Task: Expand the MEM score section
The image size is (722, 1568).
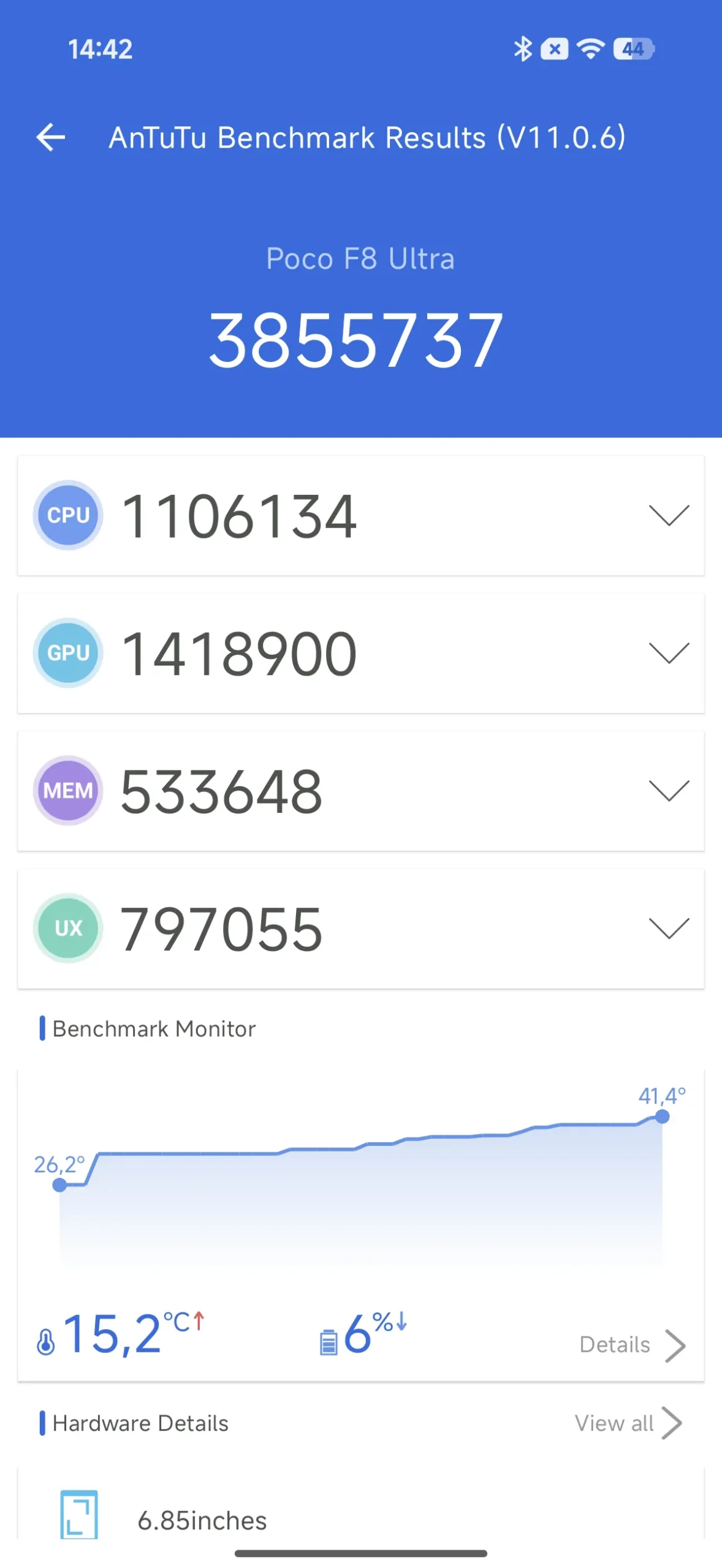Action: (669, 791)
